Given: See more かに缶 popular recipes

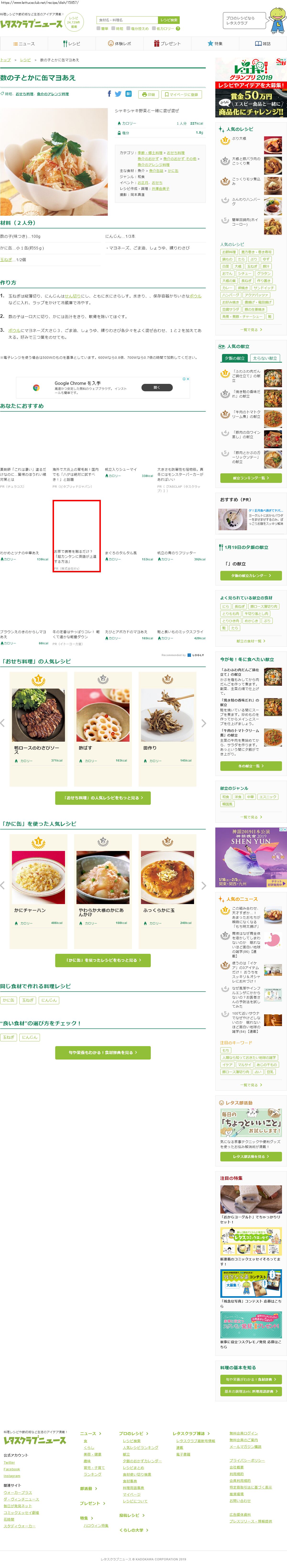Looking at the screenshot, I should point(103,960).
